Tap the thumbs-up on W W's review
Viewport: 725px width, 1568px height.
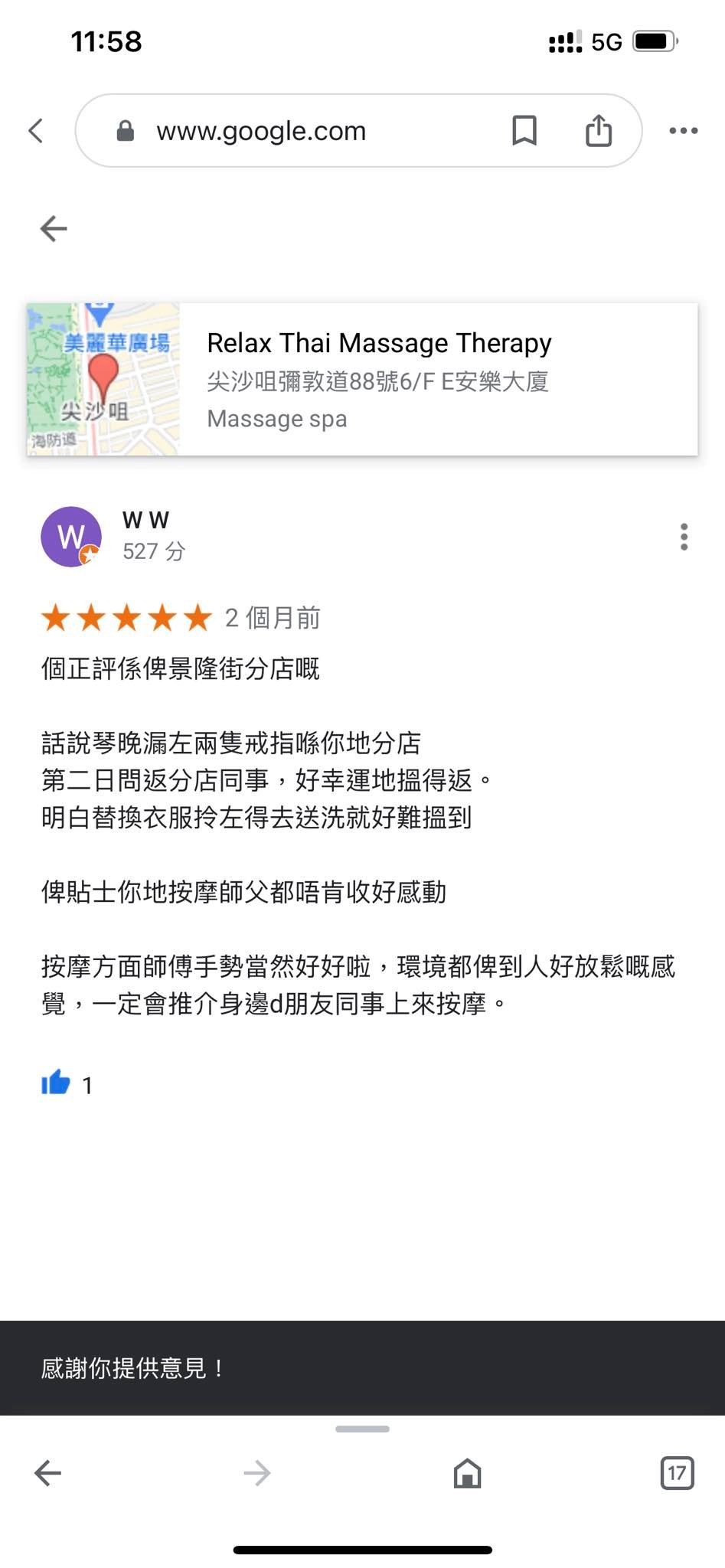click(55, 1083)
